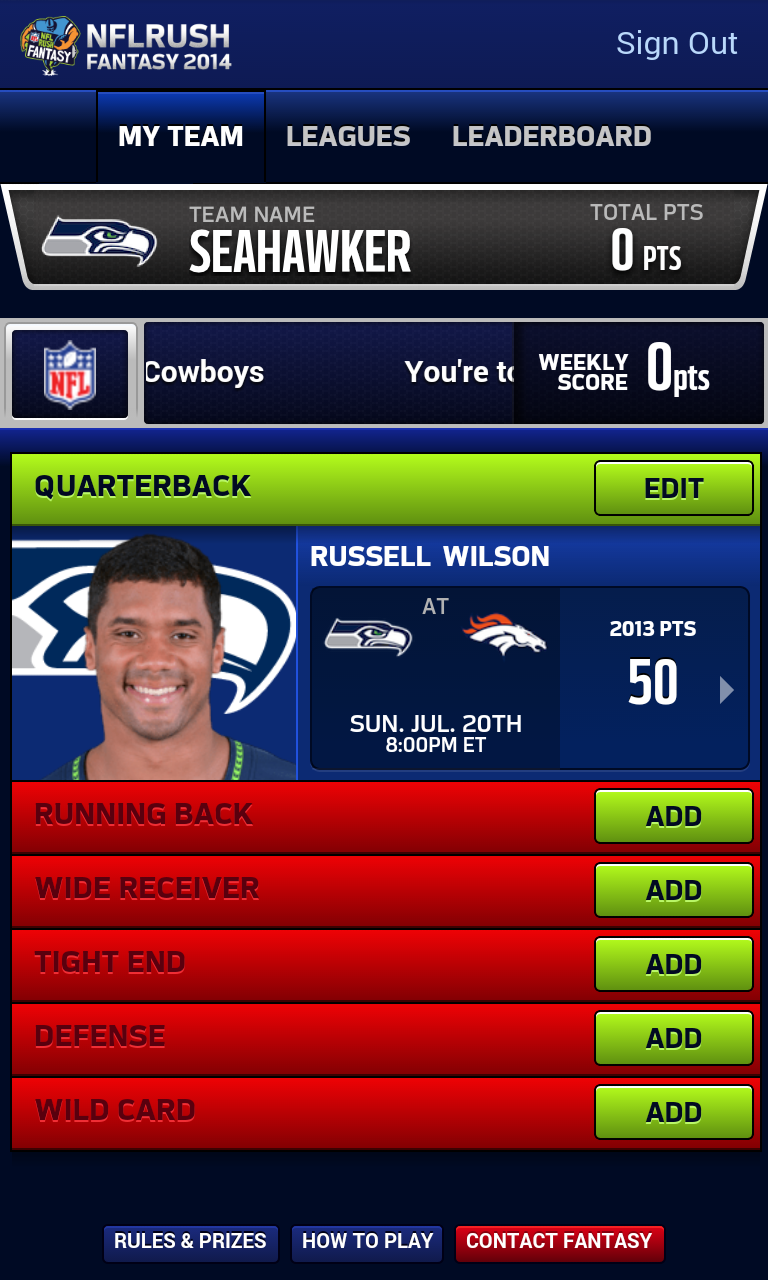
Task: Edit the quarterback selection
Action: (x=673, y=488)
